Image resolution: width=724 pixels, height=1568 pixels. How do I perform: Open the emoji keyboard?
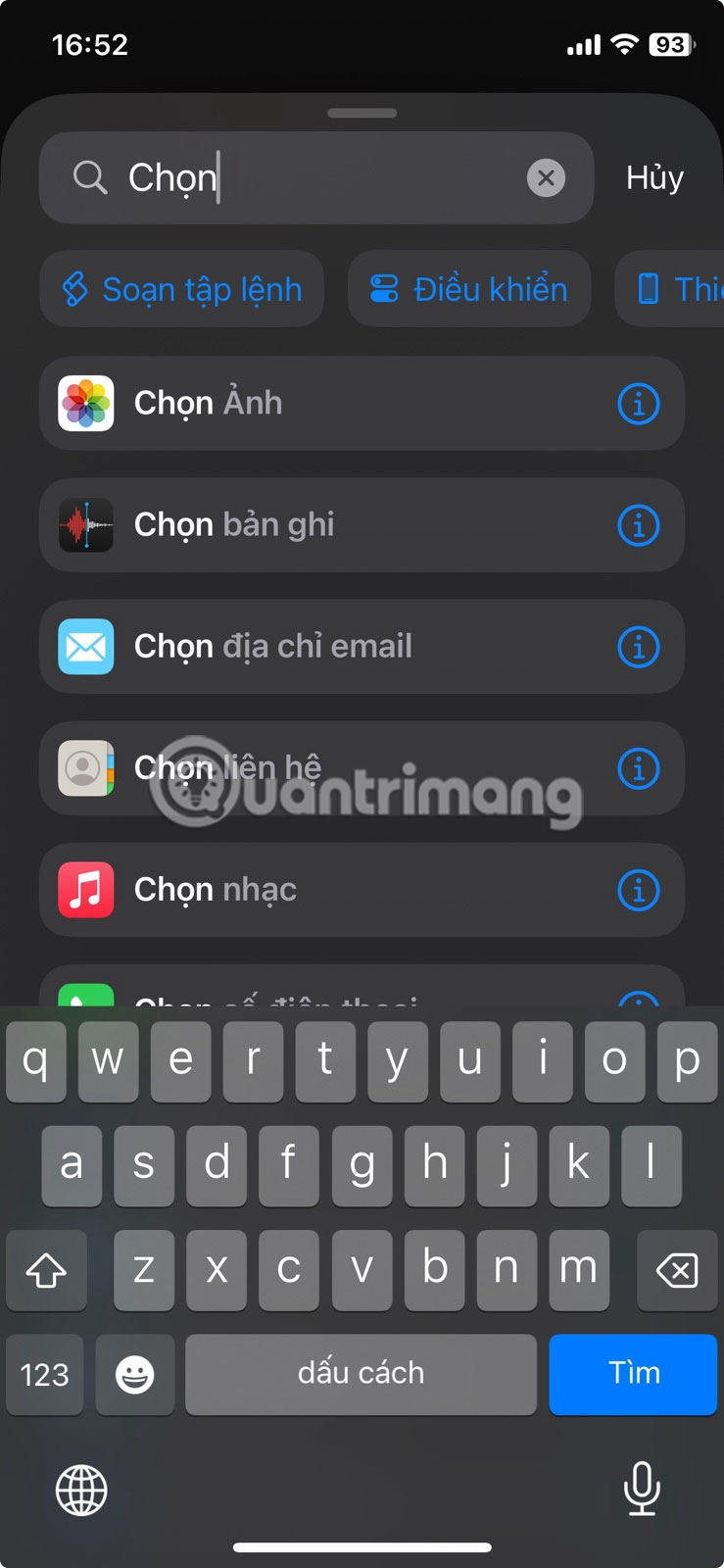point(135,1374)
